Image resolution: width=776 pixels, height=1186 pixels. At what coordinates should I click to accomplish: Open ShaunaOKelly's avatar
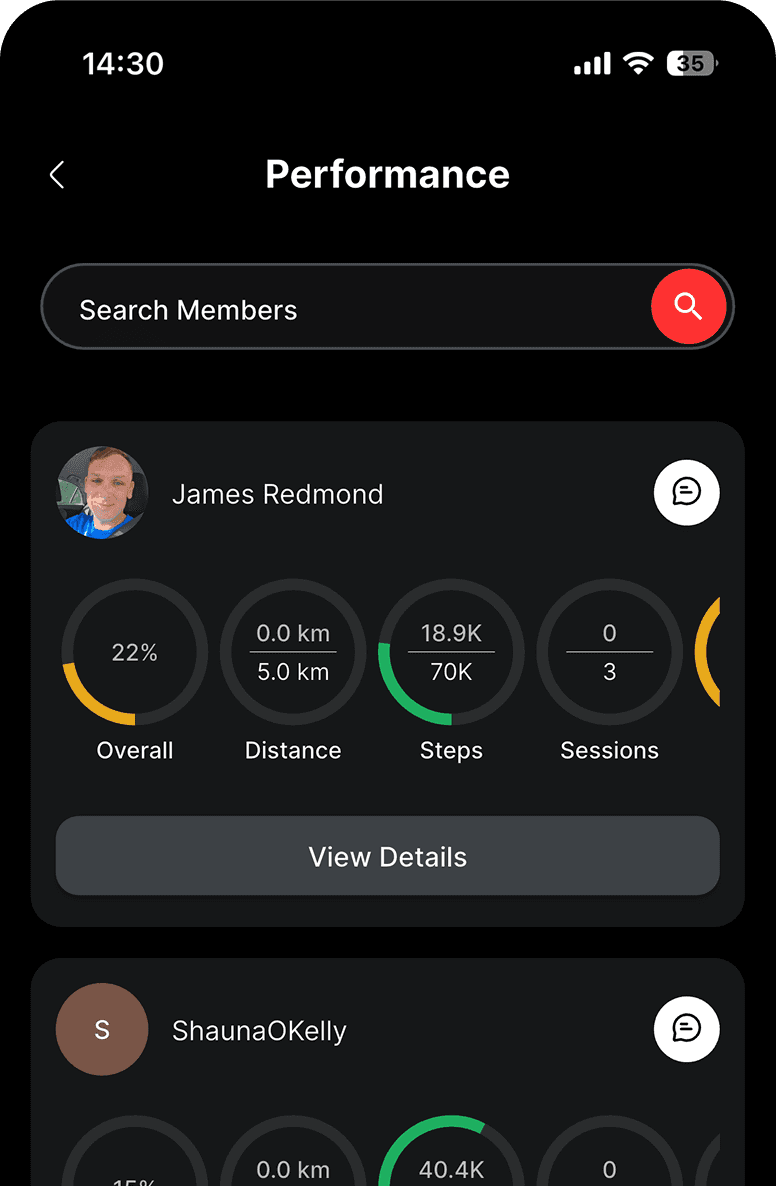[102, 1029]
